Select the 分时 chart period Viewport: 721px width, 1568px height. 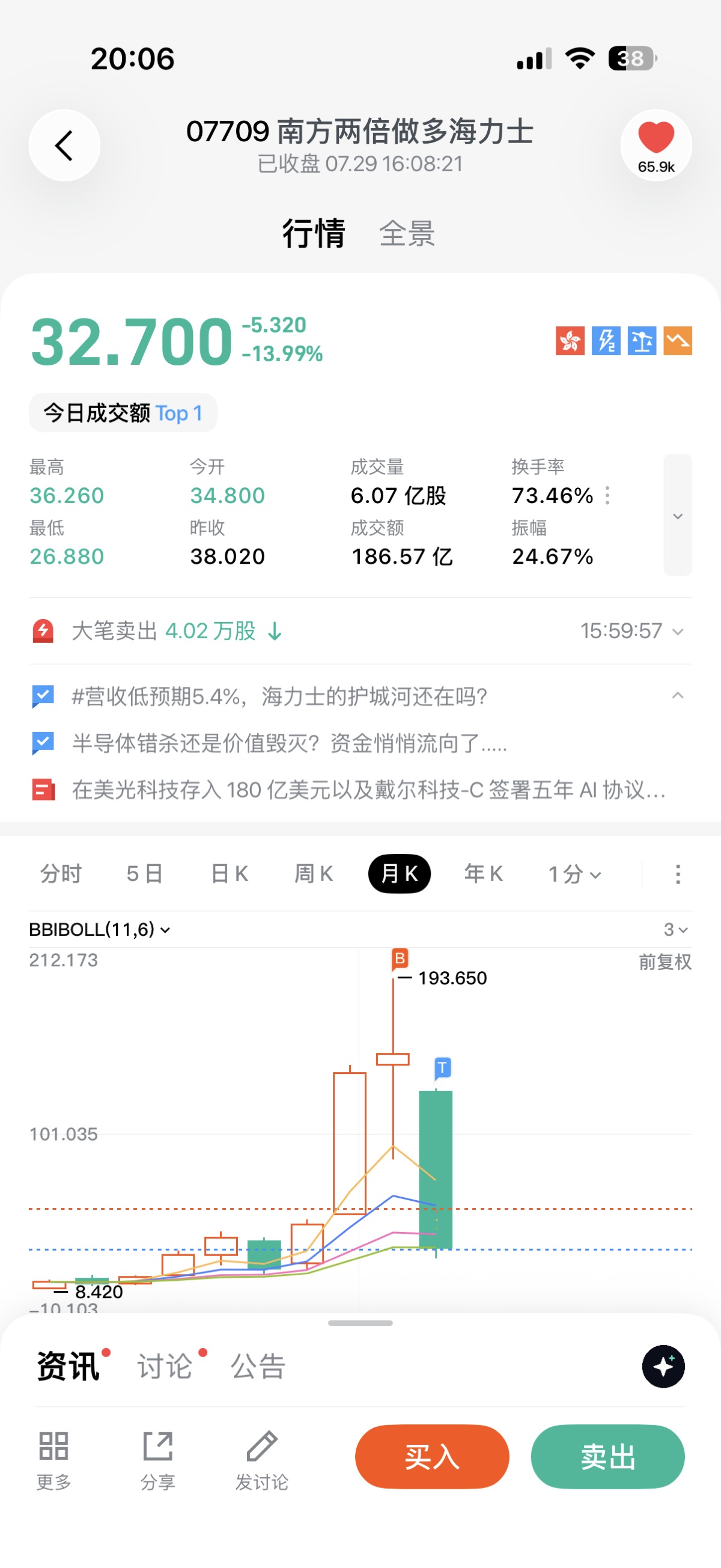click(x=61, y=874)
